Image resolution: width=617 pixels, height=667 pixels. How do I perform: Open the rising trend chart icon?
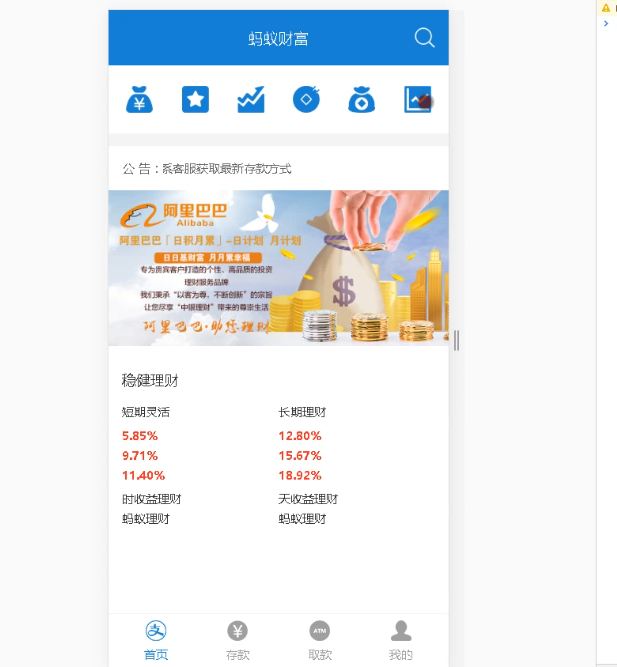click(251, 99)
